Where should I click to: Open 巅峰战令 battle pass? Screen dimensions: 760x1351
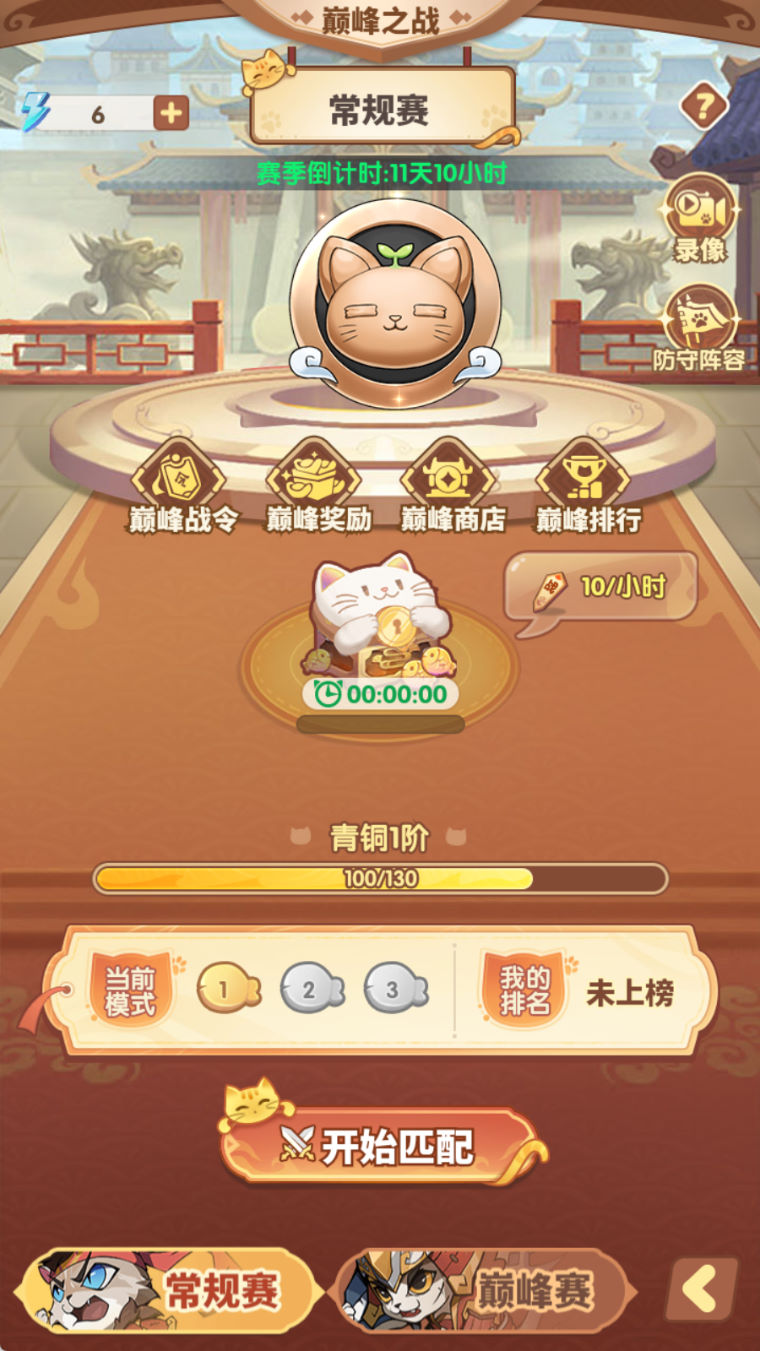(x=182, y=487)
